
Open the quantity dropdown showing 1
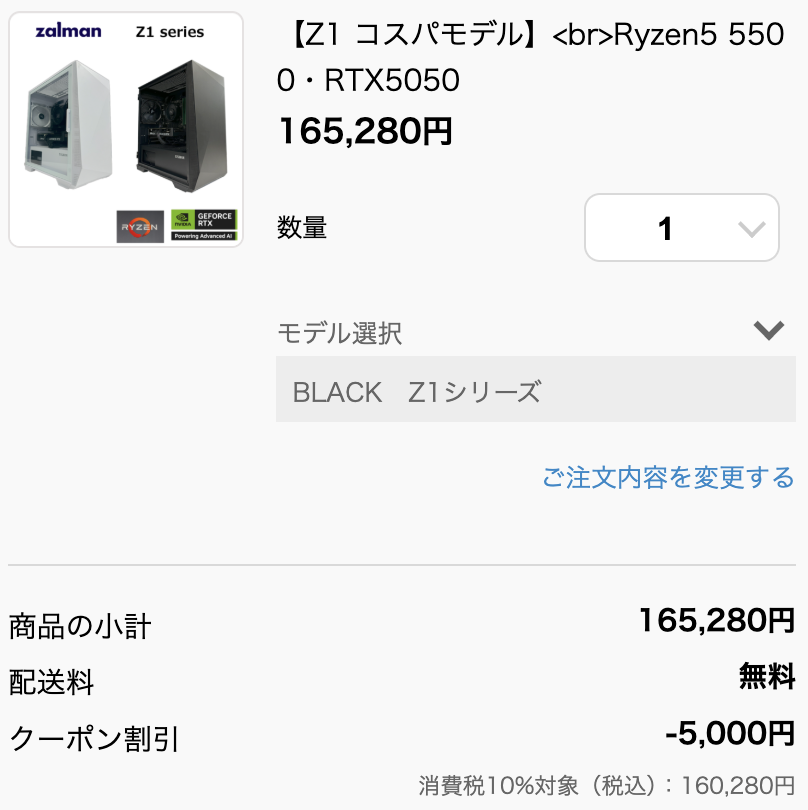click(x=681, y=228)
